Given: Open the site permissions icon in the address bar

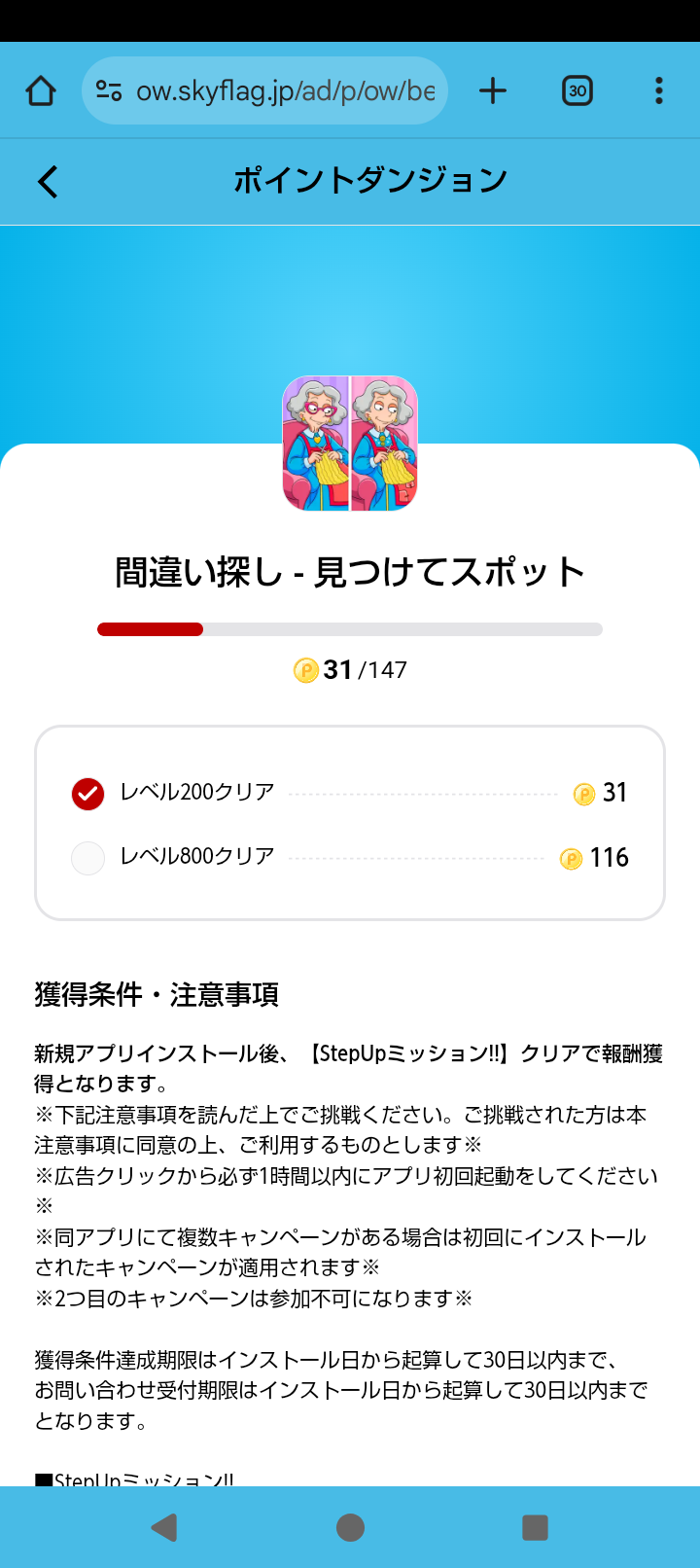Looking at the screenshot, I should pos(110,89).
